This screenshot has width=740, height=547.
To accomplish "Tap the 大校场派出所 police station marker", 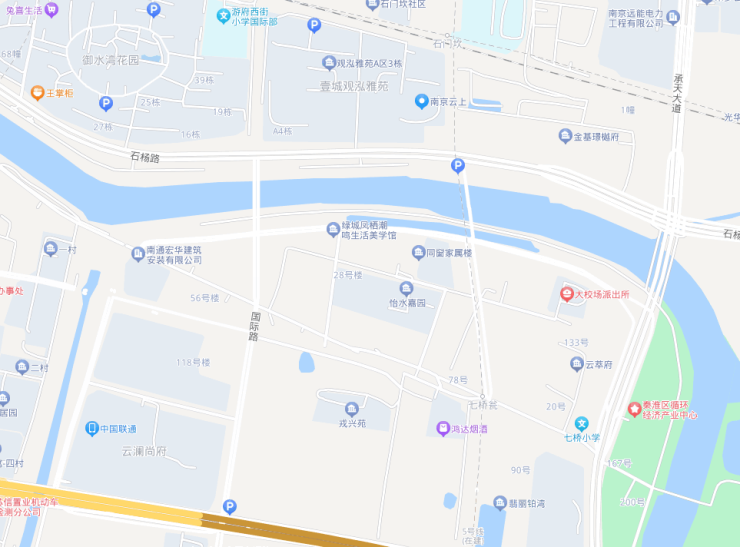I will (x=566, y=293).
